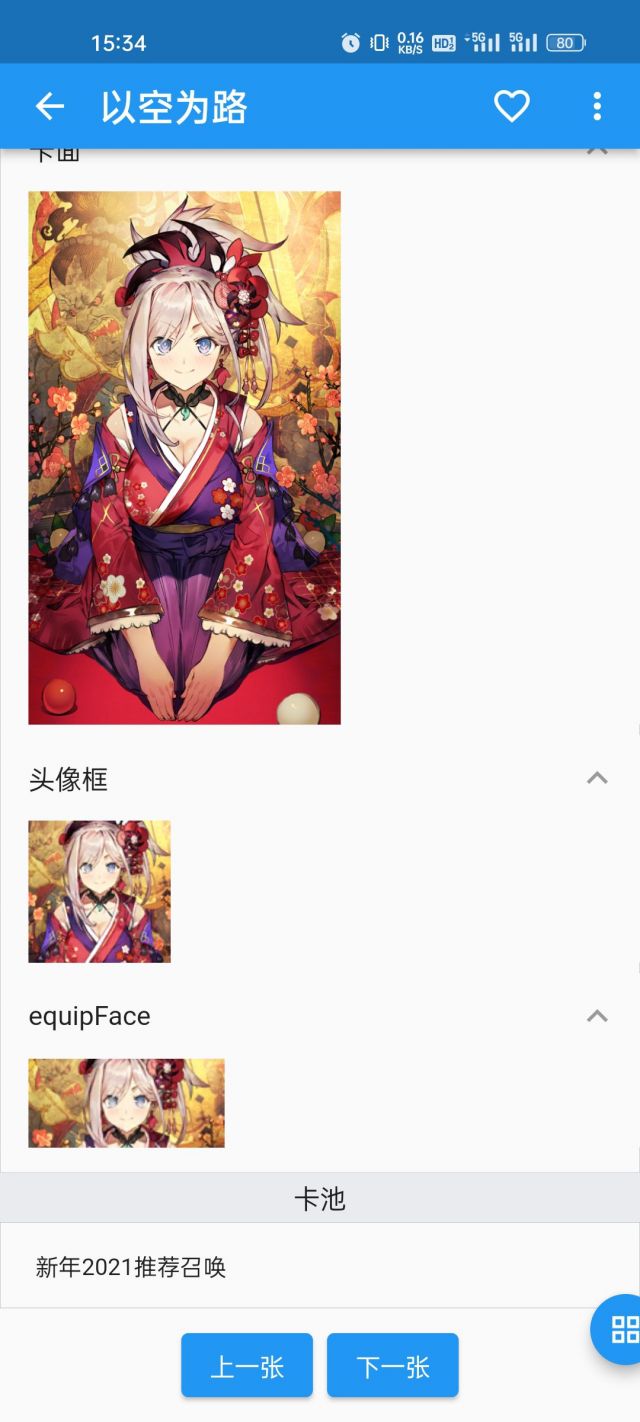The width and height of the screenshot is (640, 1422).
Task: Collapse the card face section at top
Action: click(597, 152)
